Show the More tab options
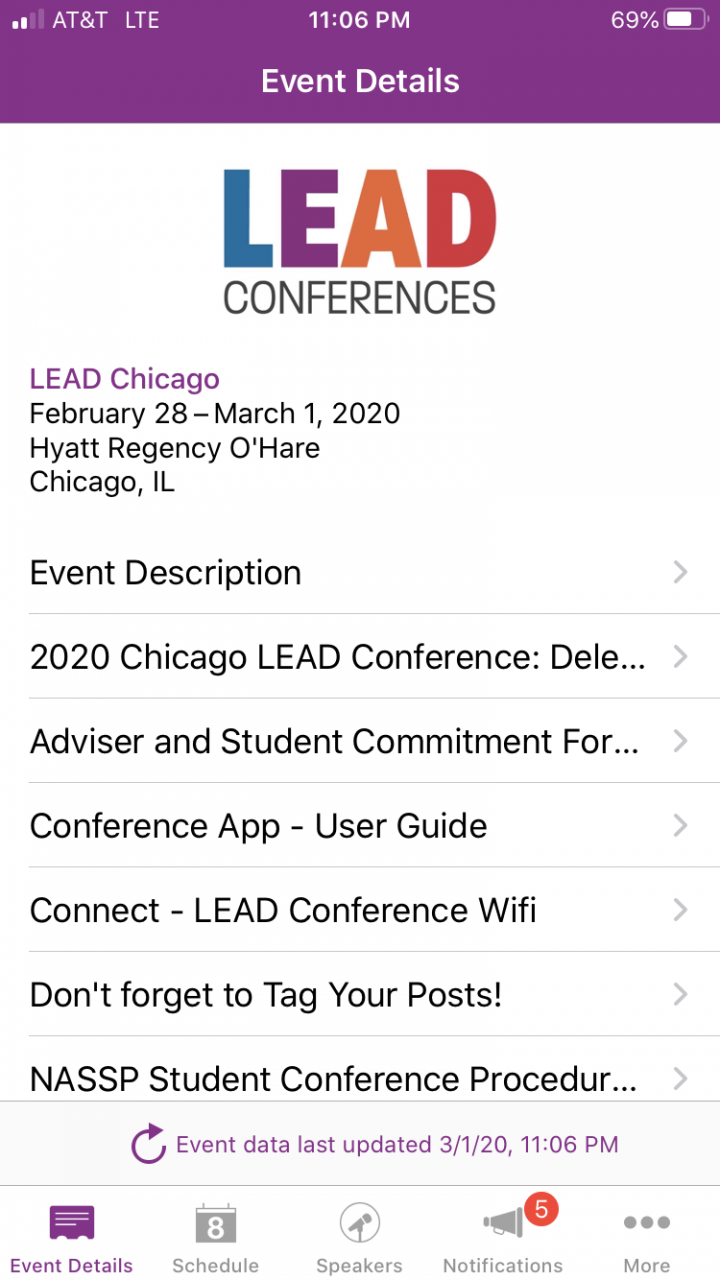The image size is (720, 1280). point(646,1239)
